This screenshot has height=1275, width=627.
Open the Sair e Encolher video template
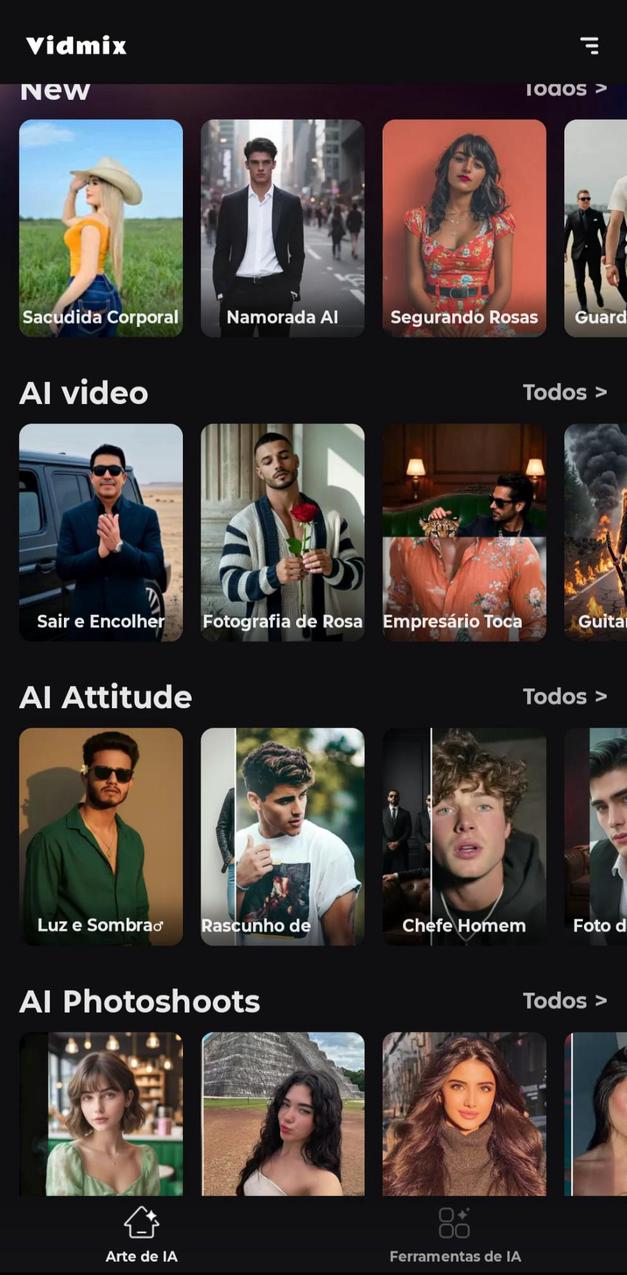pyautogui.click(x=101, y=532)
